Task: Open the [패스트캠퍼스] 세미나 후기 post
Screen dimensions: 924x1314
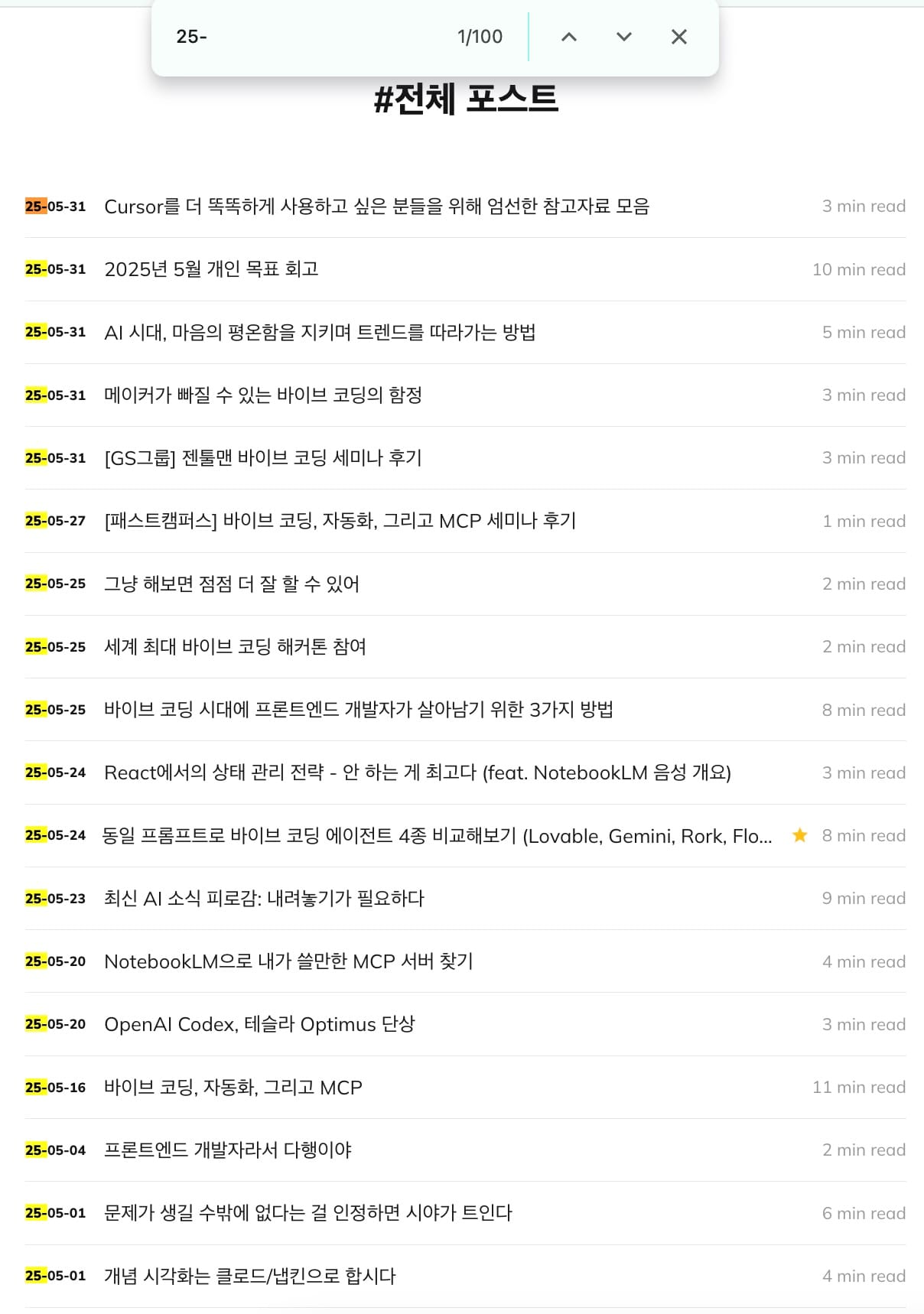Action: [x=340, y=521]
